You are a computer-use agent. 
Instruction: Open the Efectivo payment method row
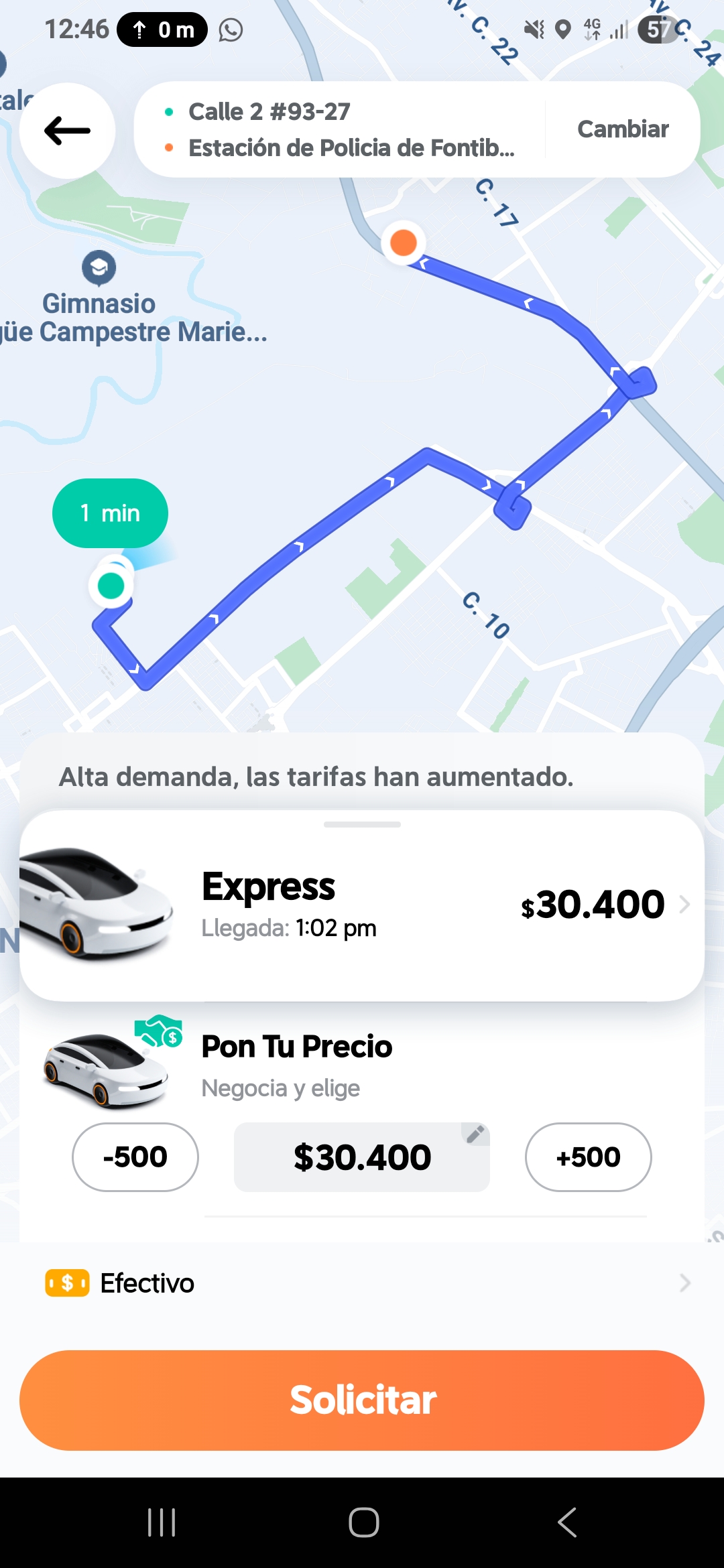[x=362, y=1283]
